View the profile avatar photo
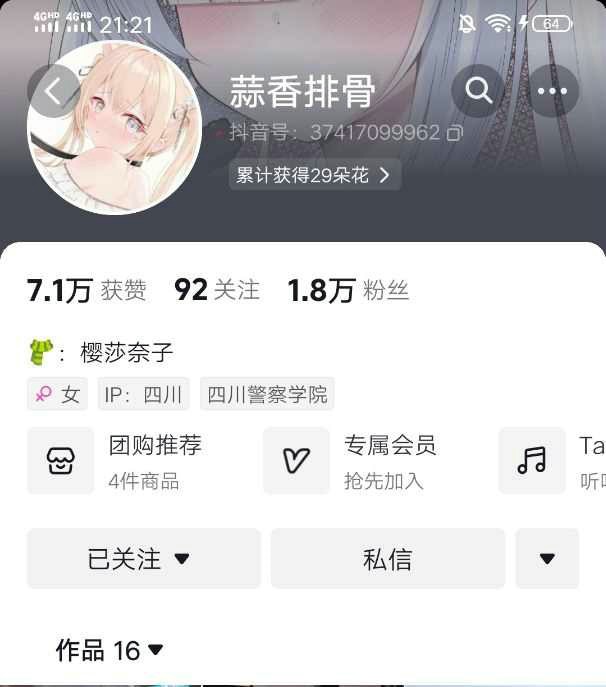606x687 pixels. [x=115, y=127]
